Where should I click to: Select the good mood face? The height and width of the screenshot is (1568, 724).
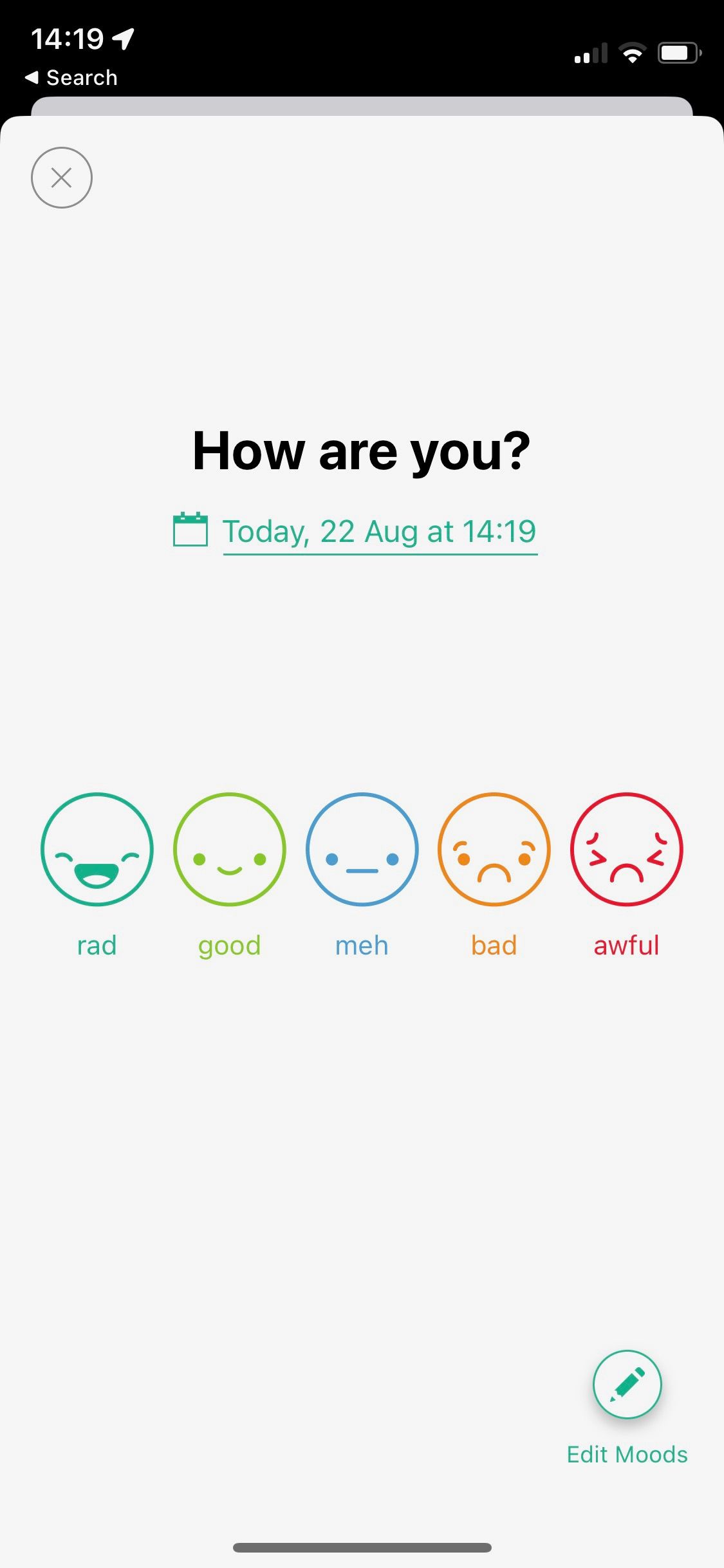coord(229,850)
